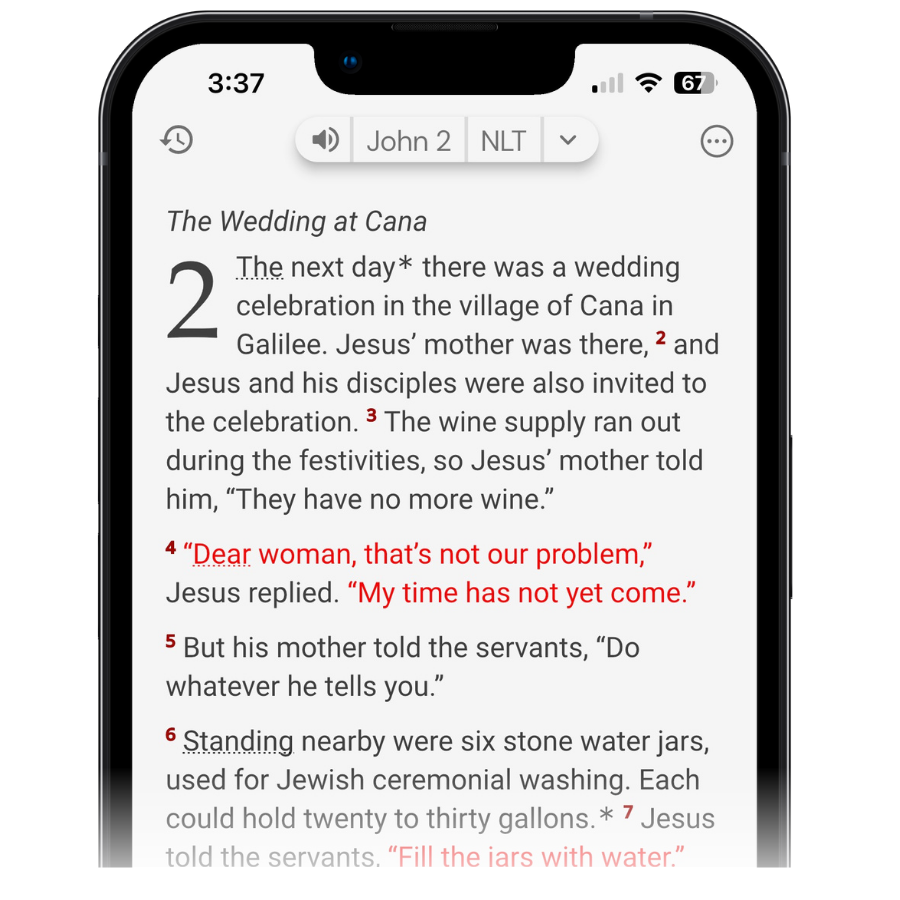Change the NLT translation
900x900 pixels.
pos(503,141)
